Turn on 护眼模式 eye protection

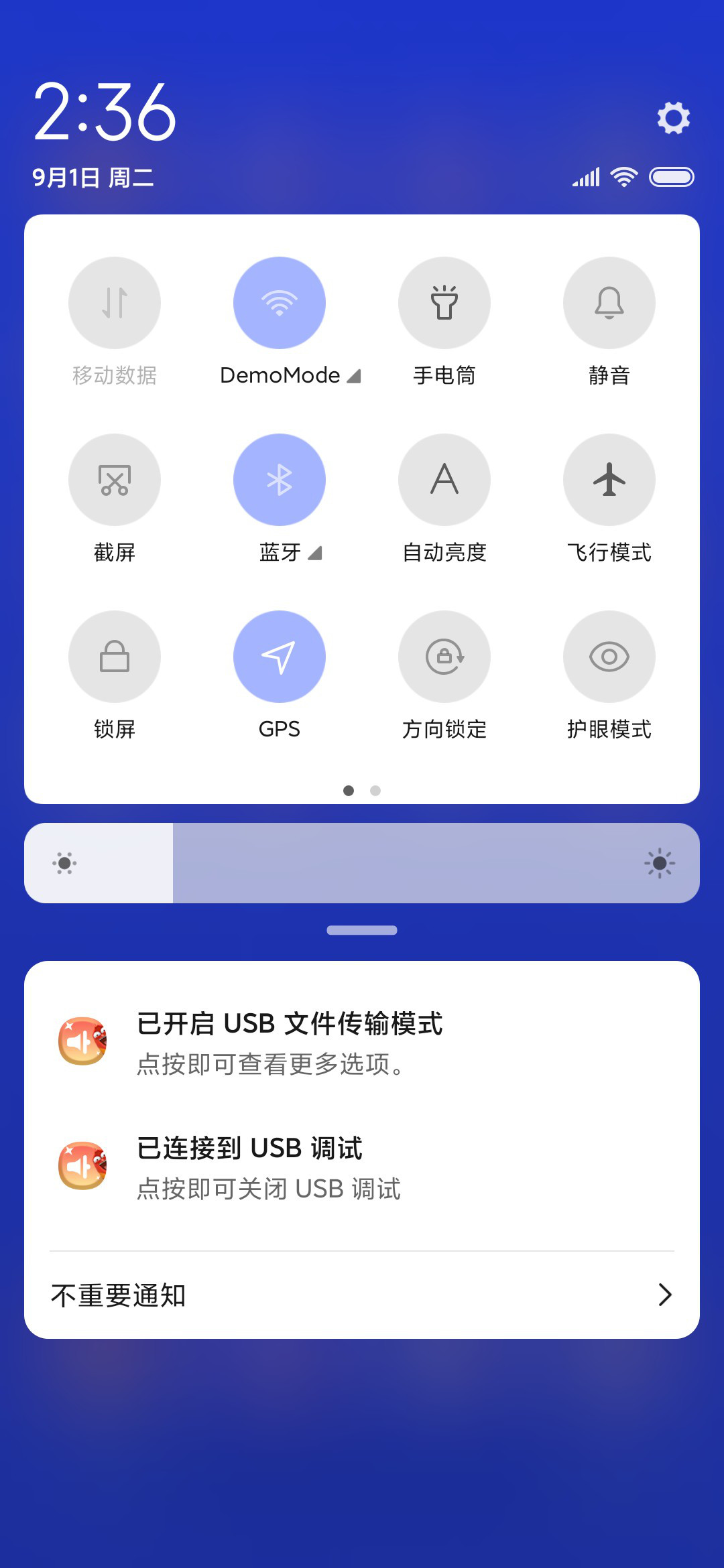pyautogui.click(x=609, y=657)
